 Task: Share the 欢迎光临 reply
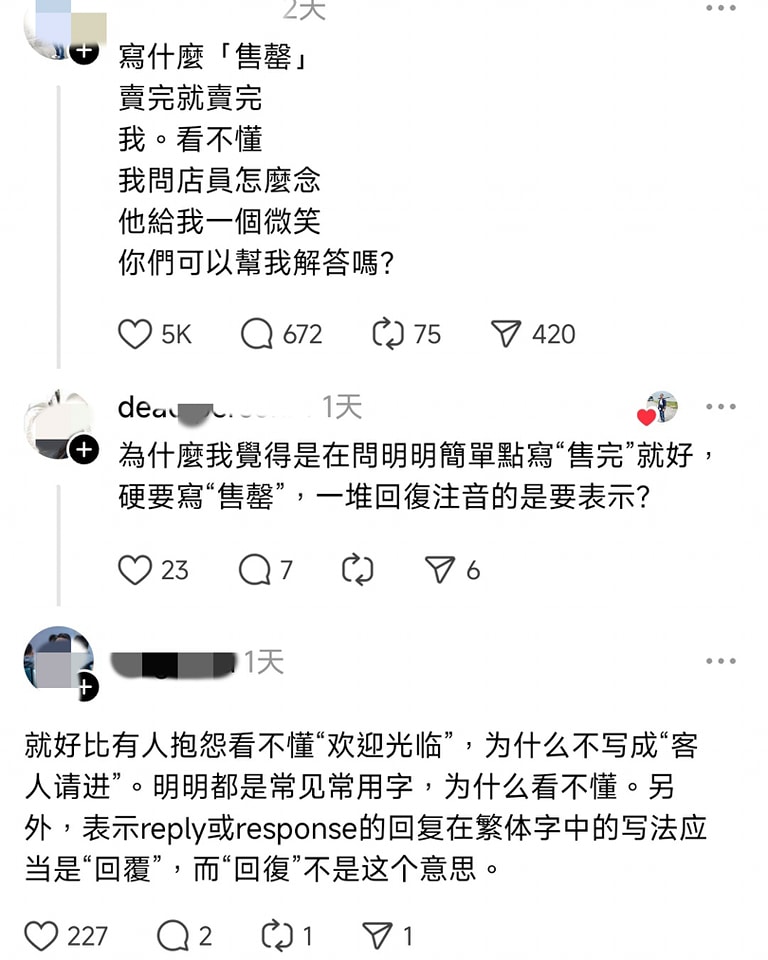click(378, 936)
